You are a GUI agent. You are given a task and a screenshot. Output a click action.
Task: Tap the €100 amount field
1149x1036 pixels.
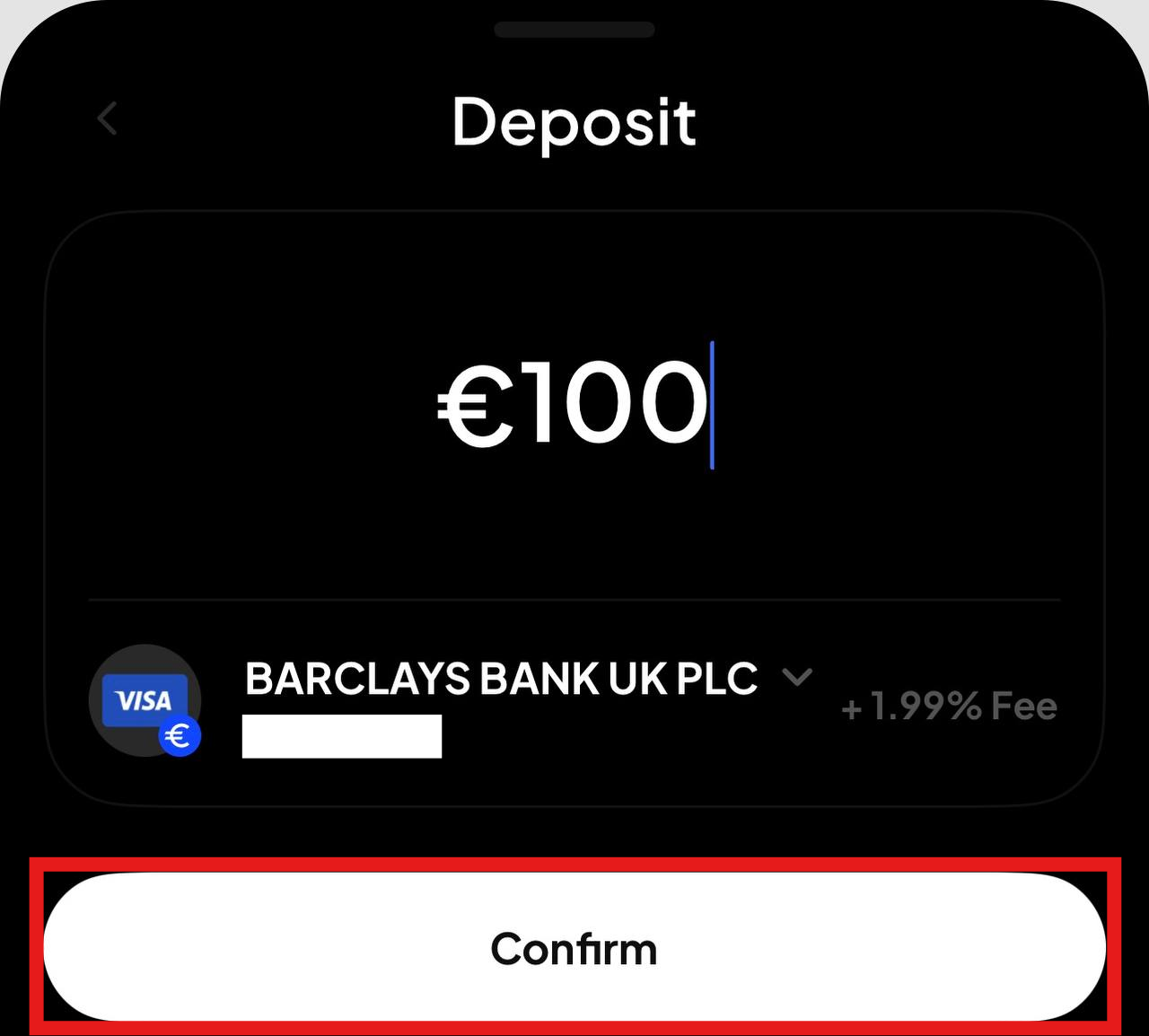(x=574, y=404)
